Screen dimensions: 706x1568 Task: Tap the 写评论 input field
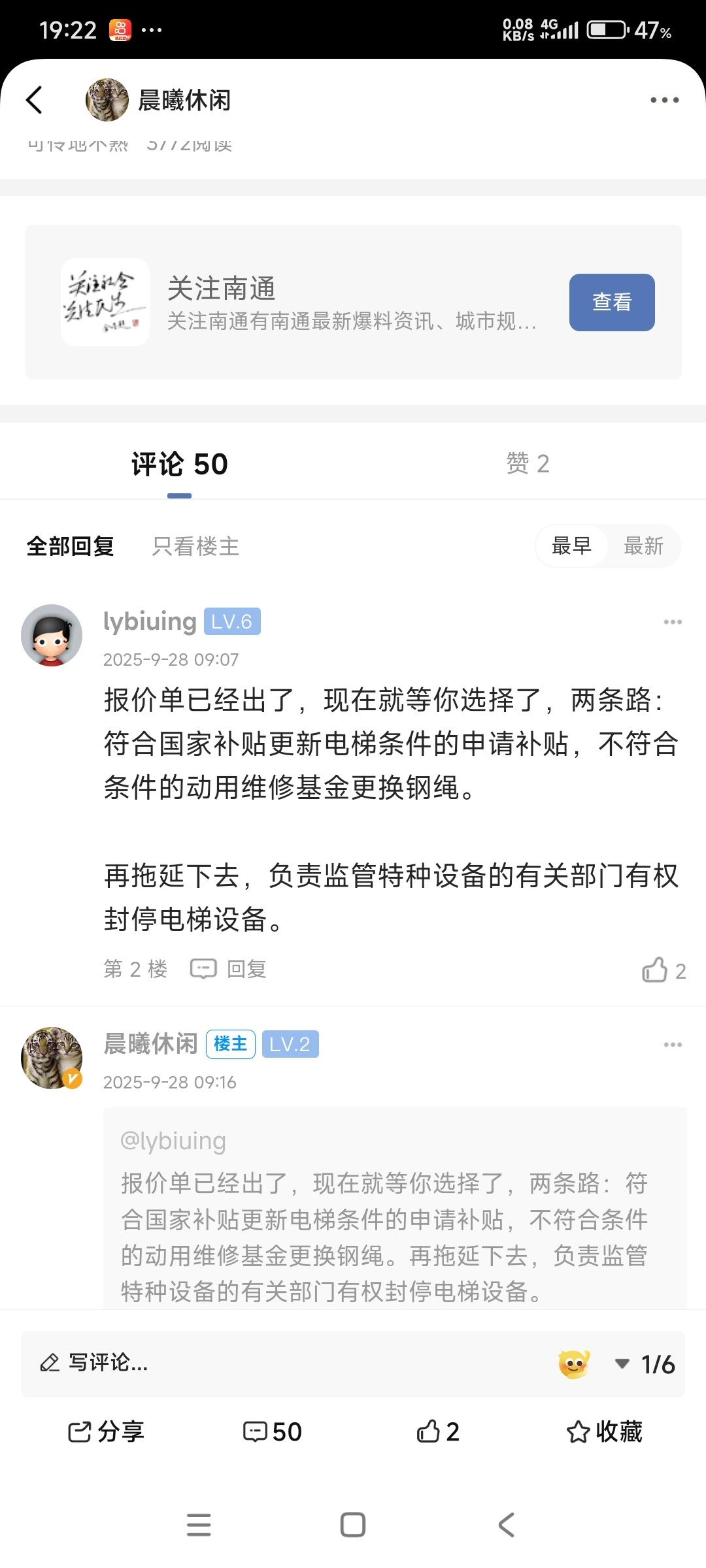[261, 1363]
